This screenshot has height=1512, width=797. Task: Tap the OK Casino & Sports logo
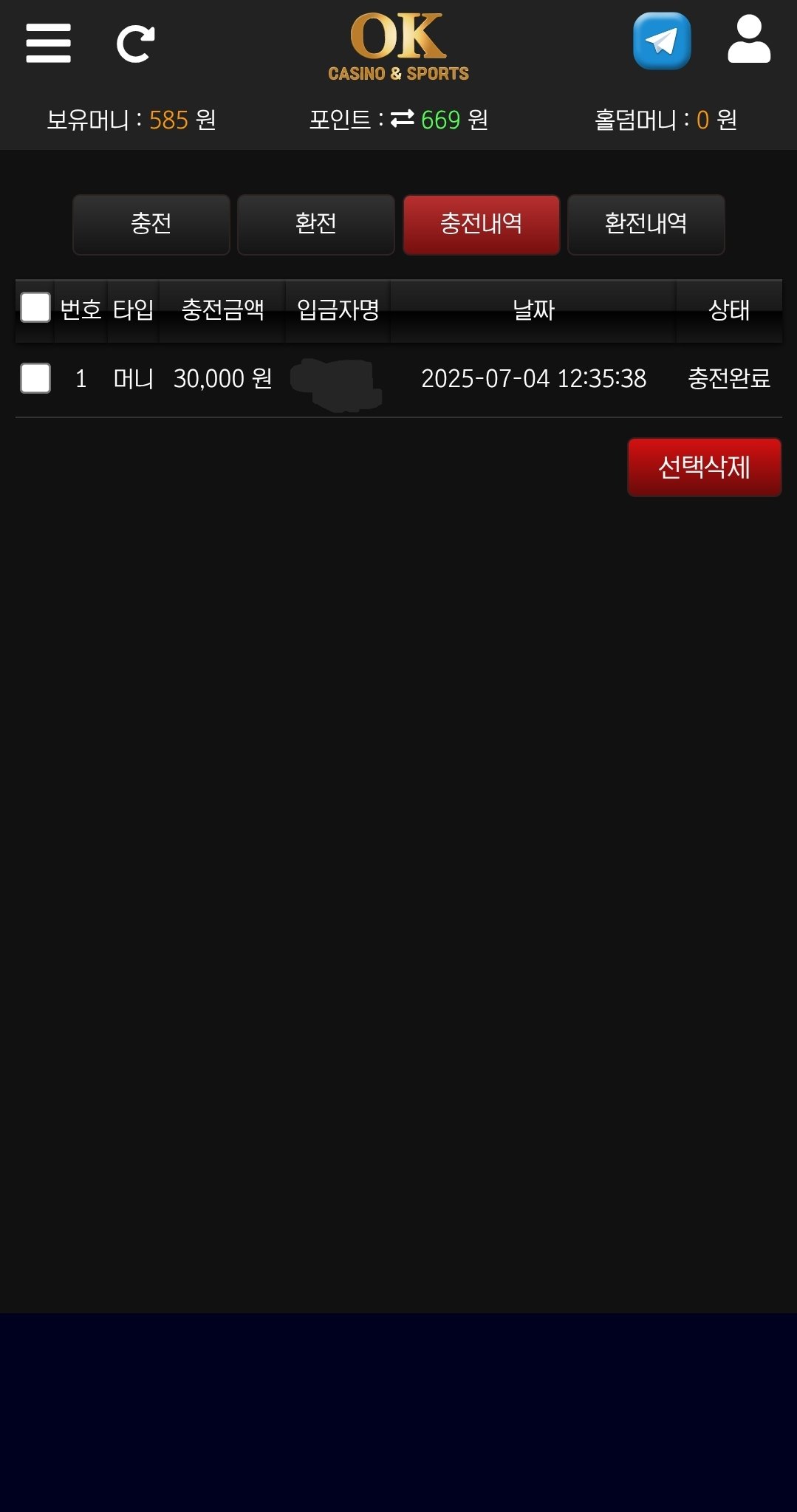pos(398,46)
